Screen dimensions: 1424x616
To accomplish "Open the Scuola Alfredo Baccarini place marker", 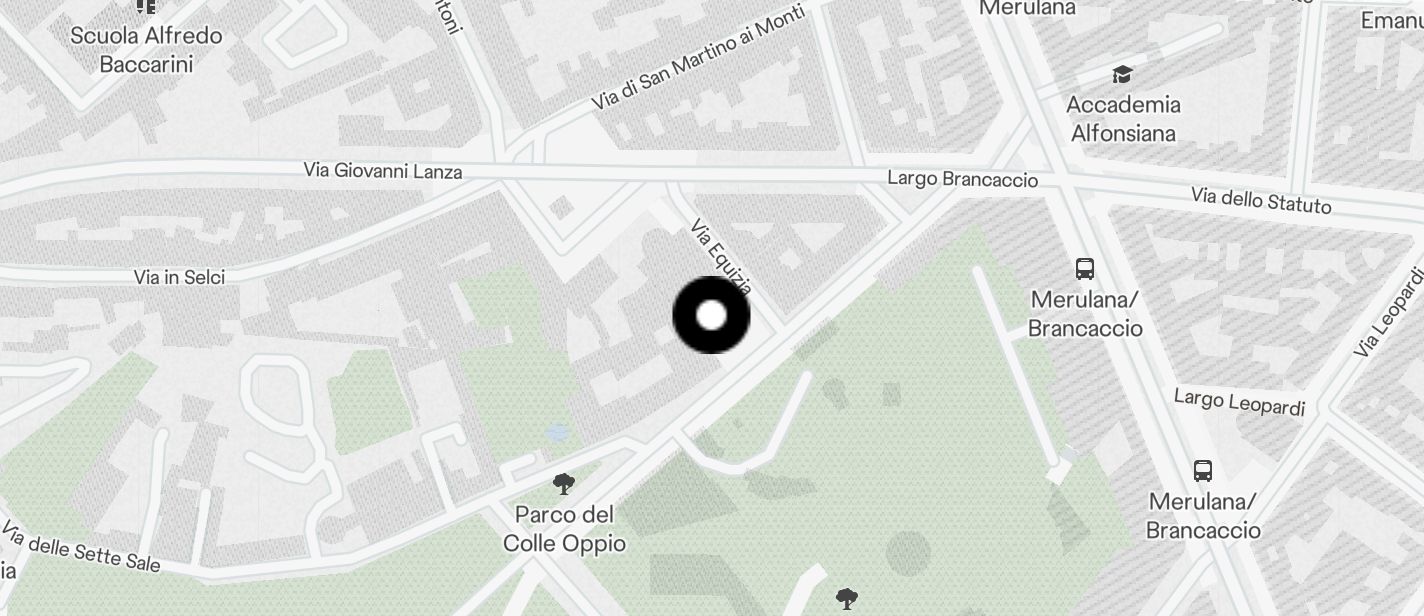I will [146, 8].
